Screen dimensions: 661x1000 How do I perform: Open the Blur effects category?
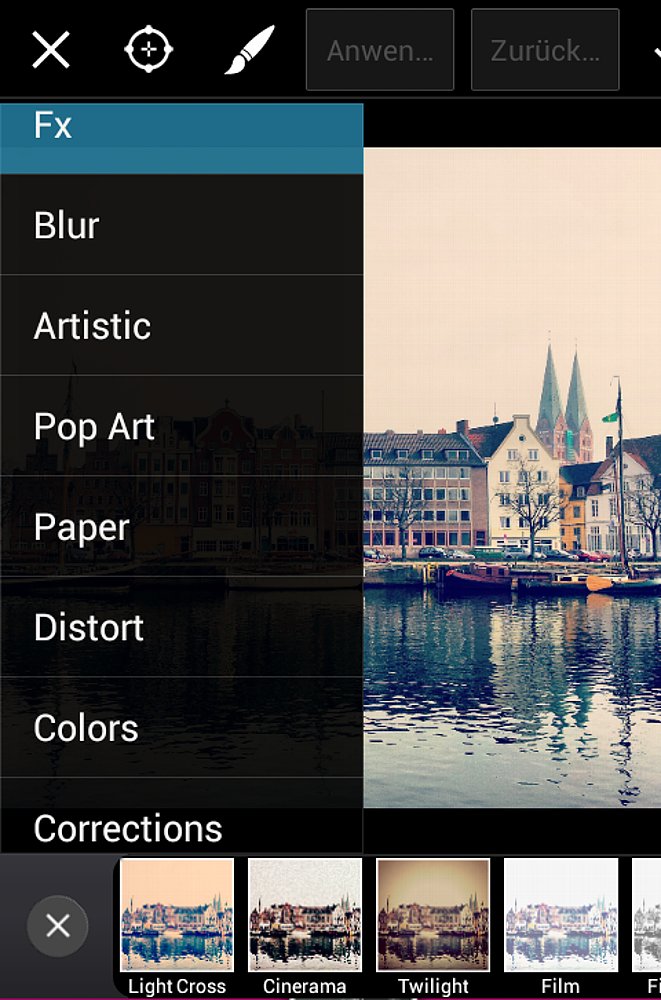pyautogui.click(x=182, y=225)
